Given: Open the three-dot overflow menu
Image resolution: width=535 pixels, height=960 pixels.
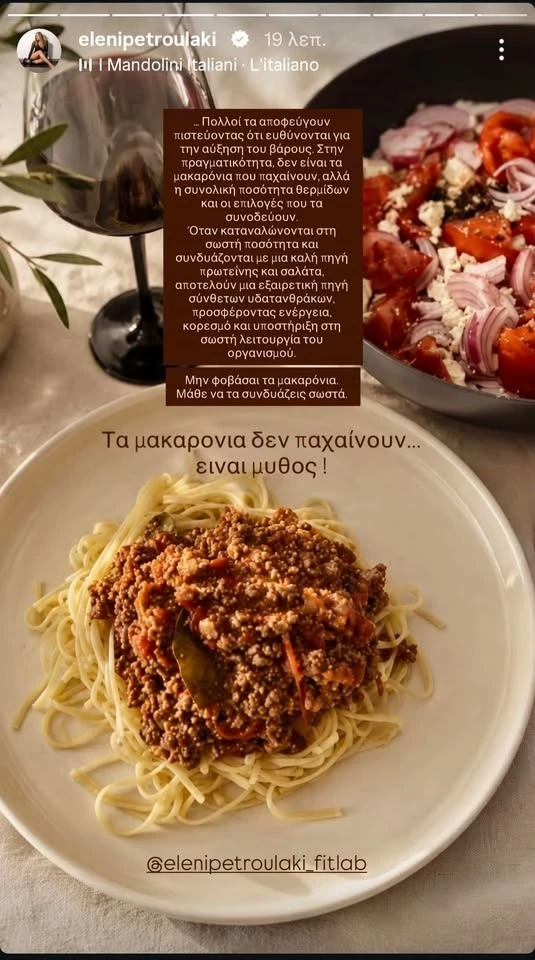Looking at the screenshot, I should (501, 50).
